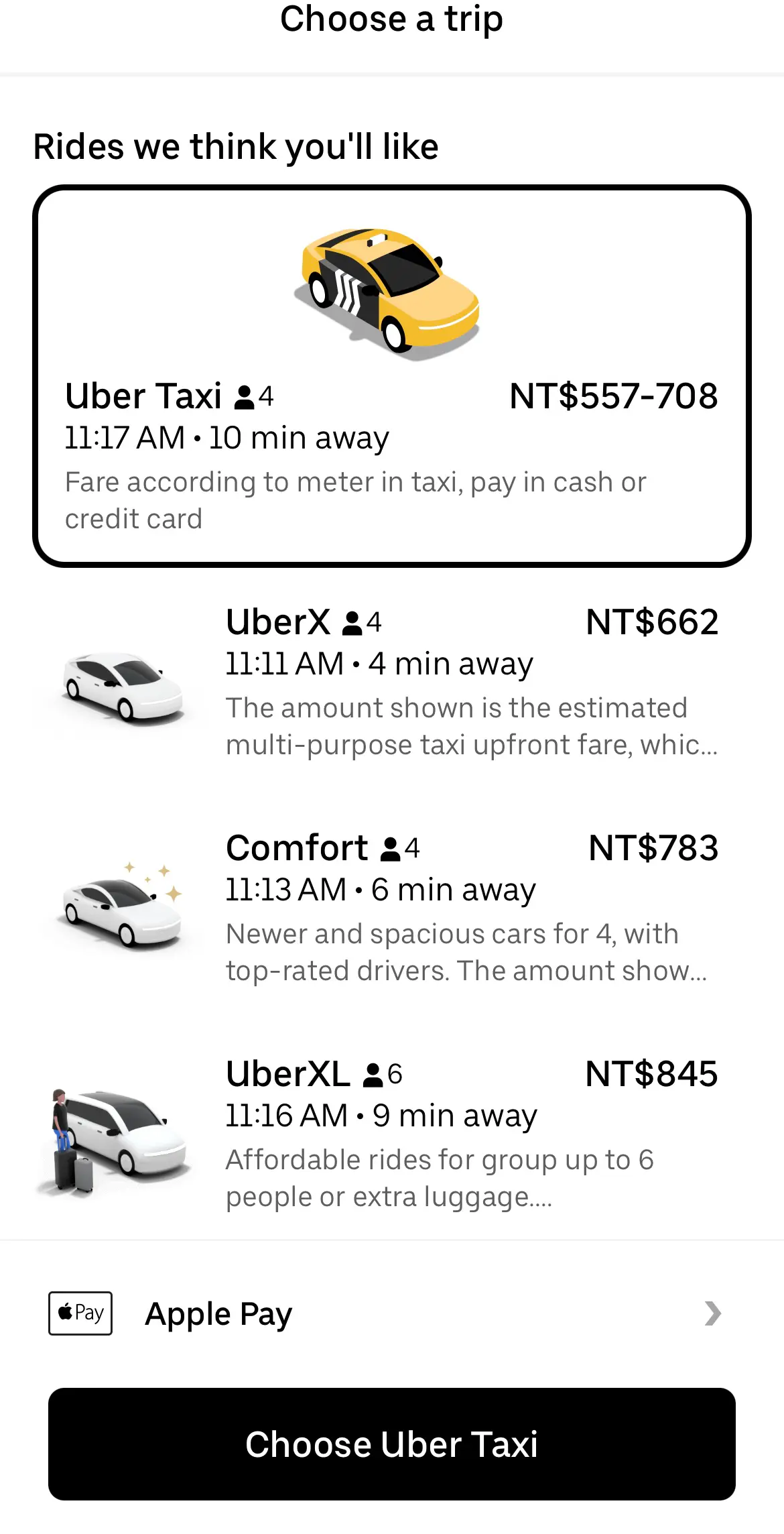Click the Rides we think you'll like heading

click(x=236, y=146)
